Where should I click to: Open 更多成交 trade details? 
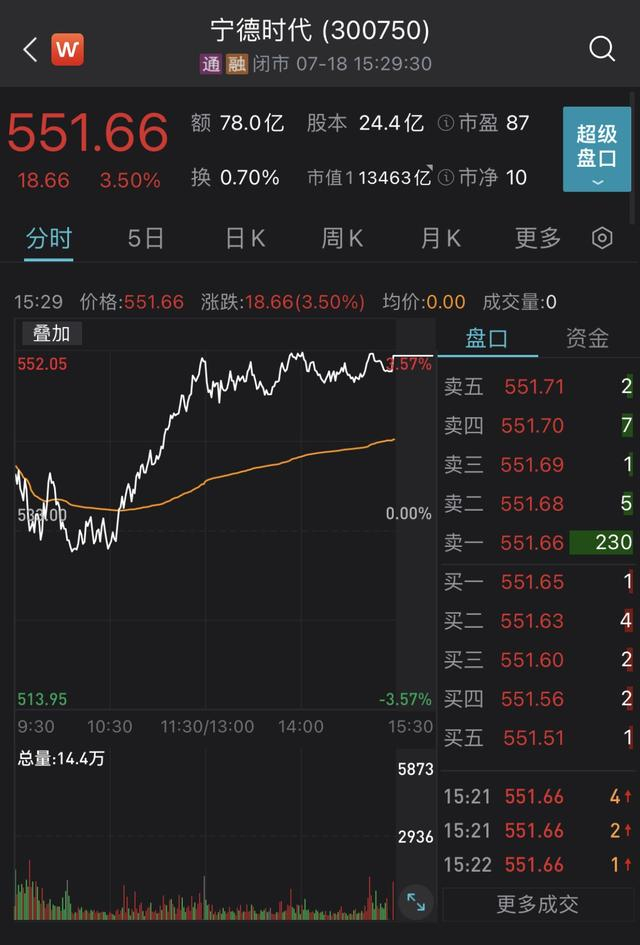pyautogui.click(x=538, y=904)
